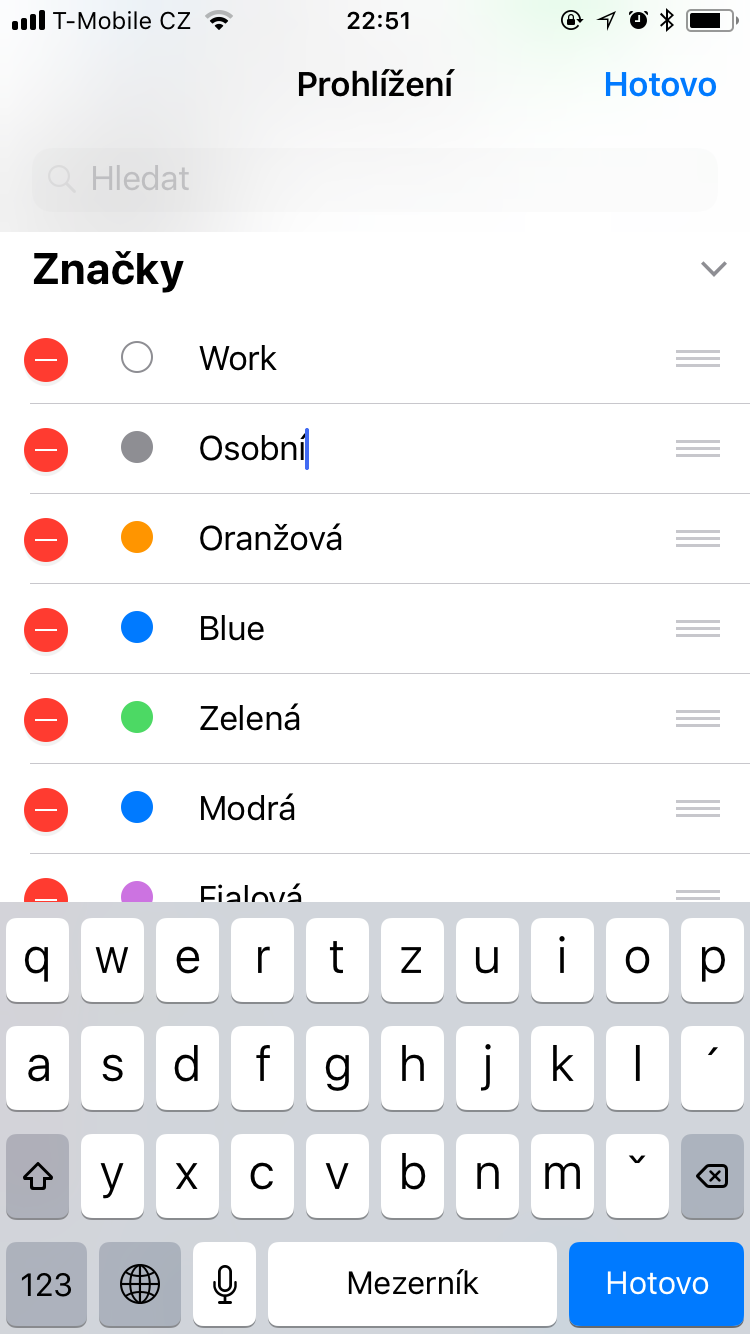Screen dimensions: 750x1334
Task: Edit the Work tag name
Action: point(238,359)
